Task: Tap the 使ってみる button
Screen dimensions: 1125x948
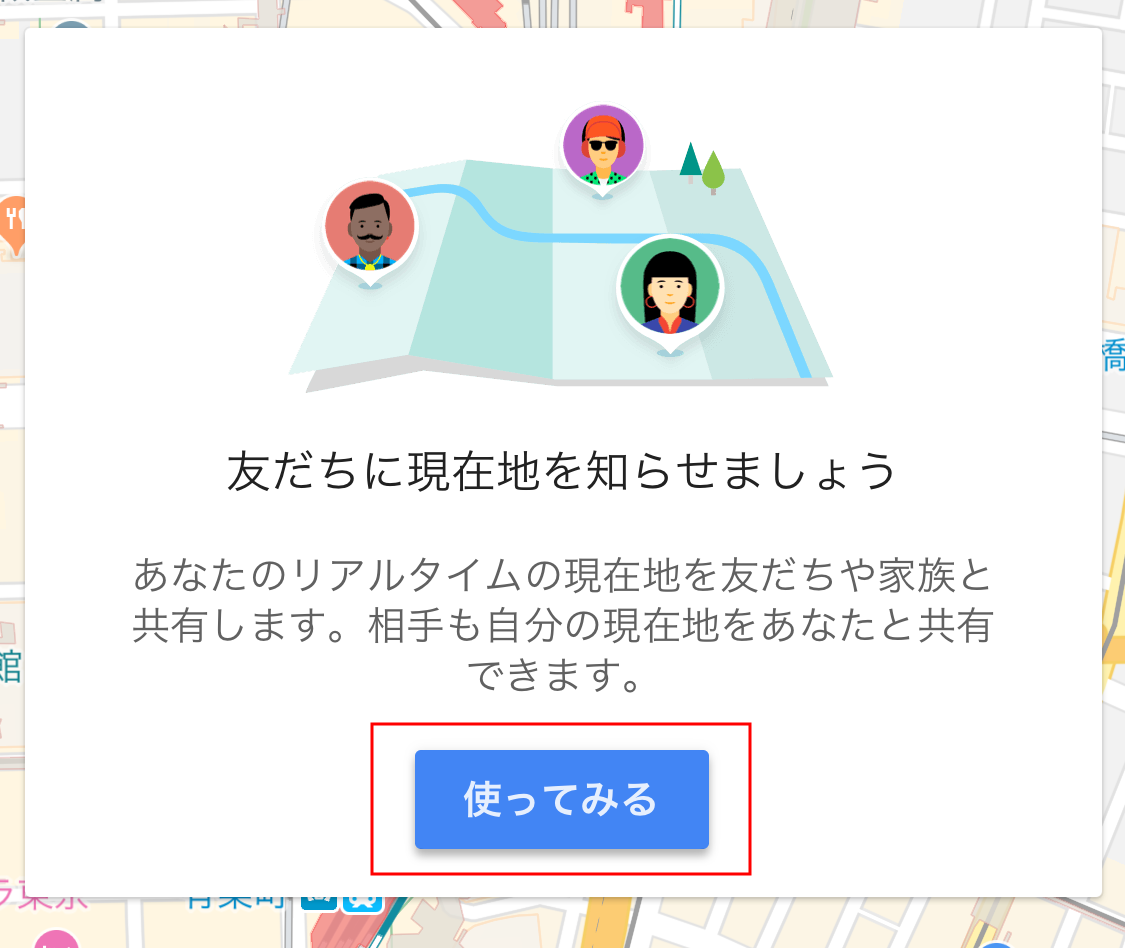Action: (x=561, y=800)
